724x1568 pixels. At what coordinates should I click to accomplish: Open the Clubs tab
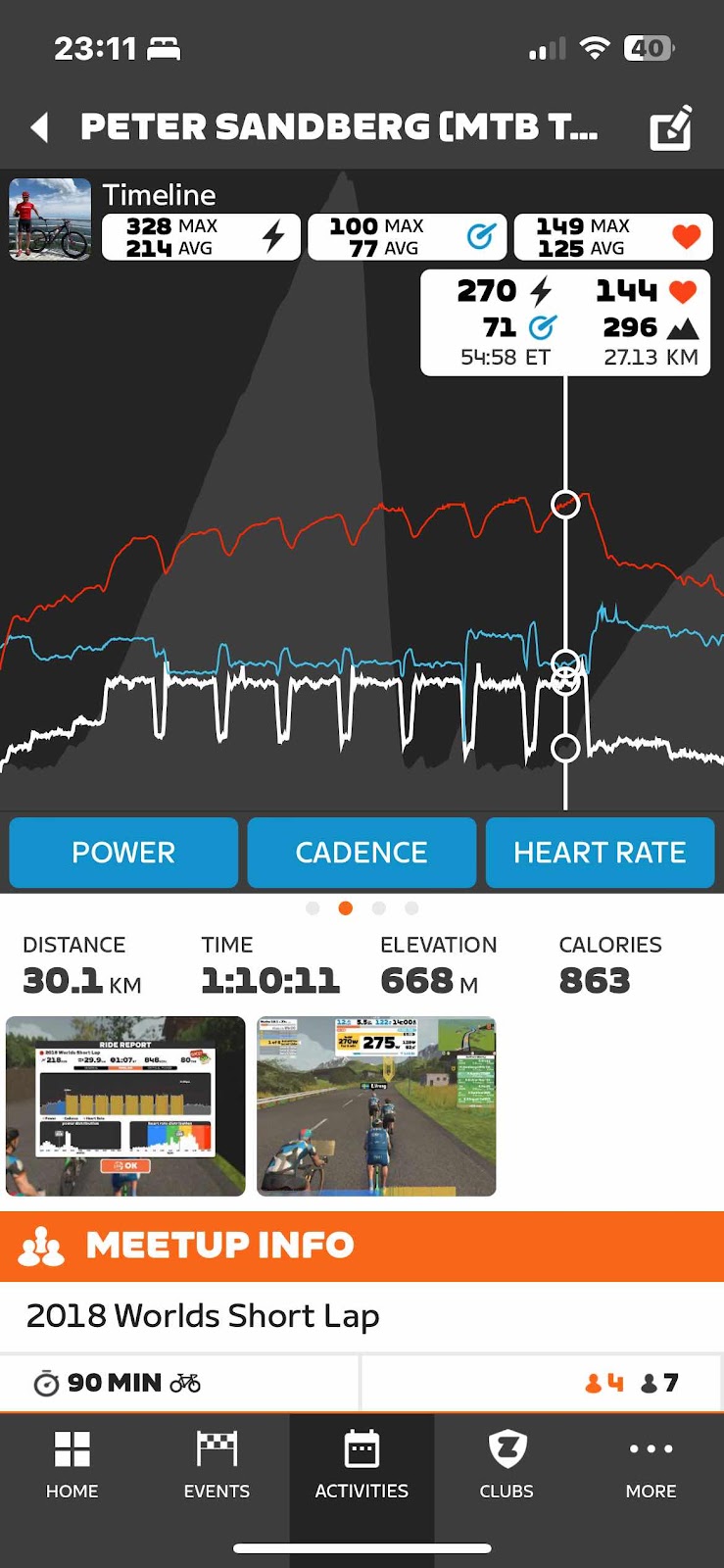point(507,1465)
